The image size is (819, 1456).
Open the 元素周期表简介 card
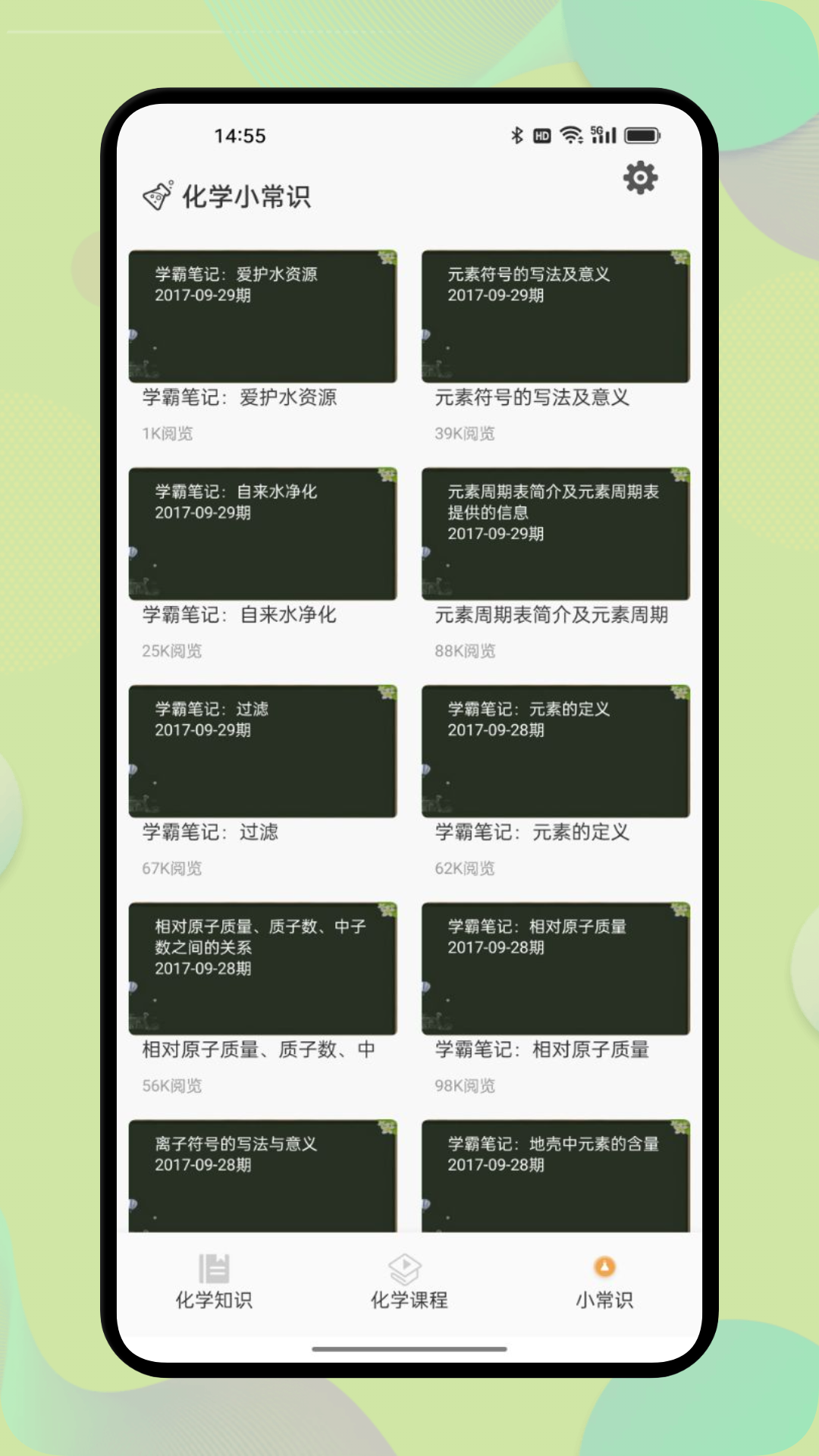555,534
